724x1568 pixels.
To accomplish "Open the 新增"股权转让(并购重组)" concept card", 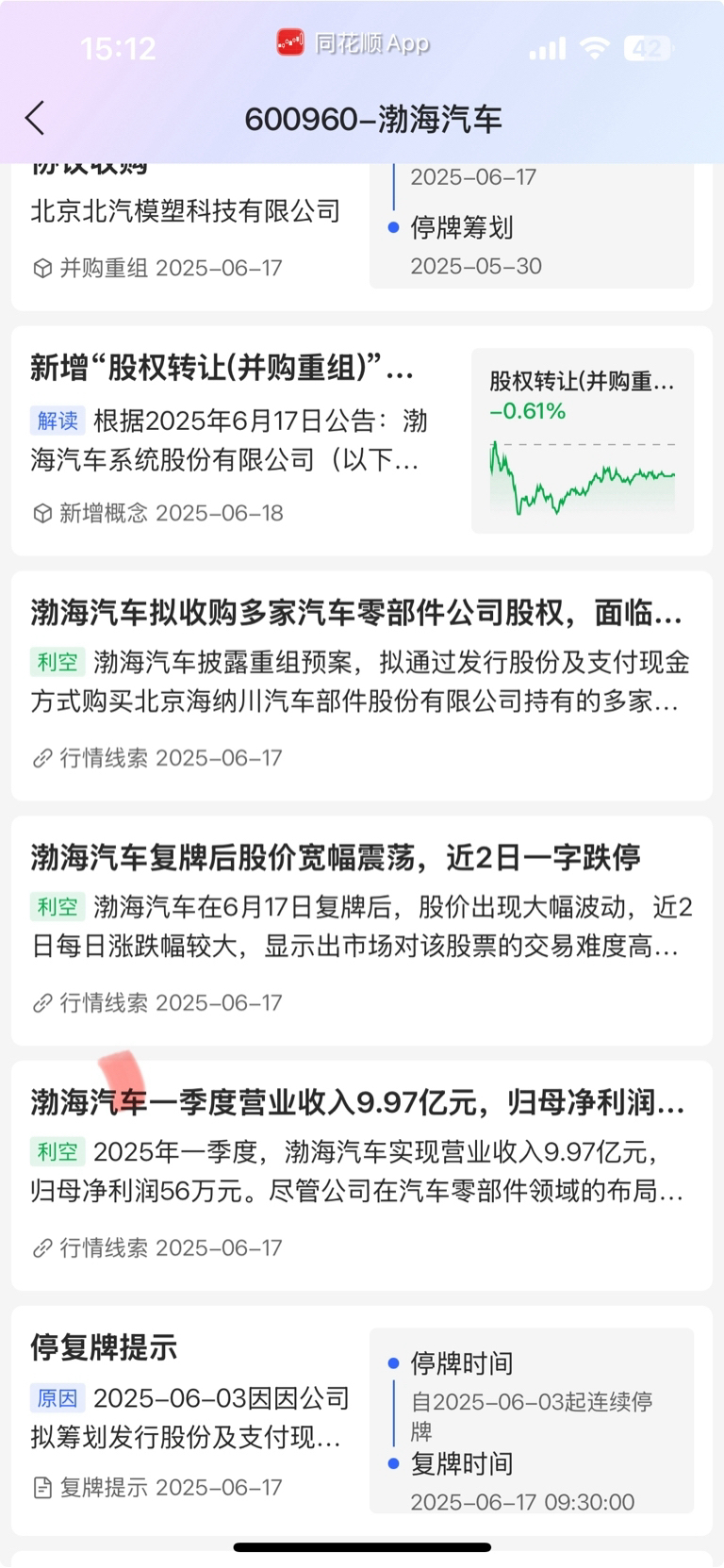I will coord(362,441).
